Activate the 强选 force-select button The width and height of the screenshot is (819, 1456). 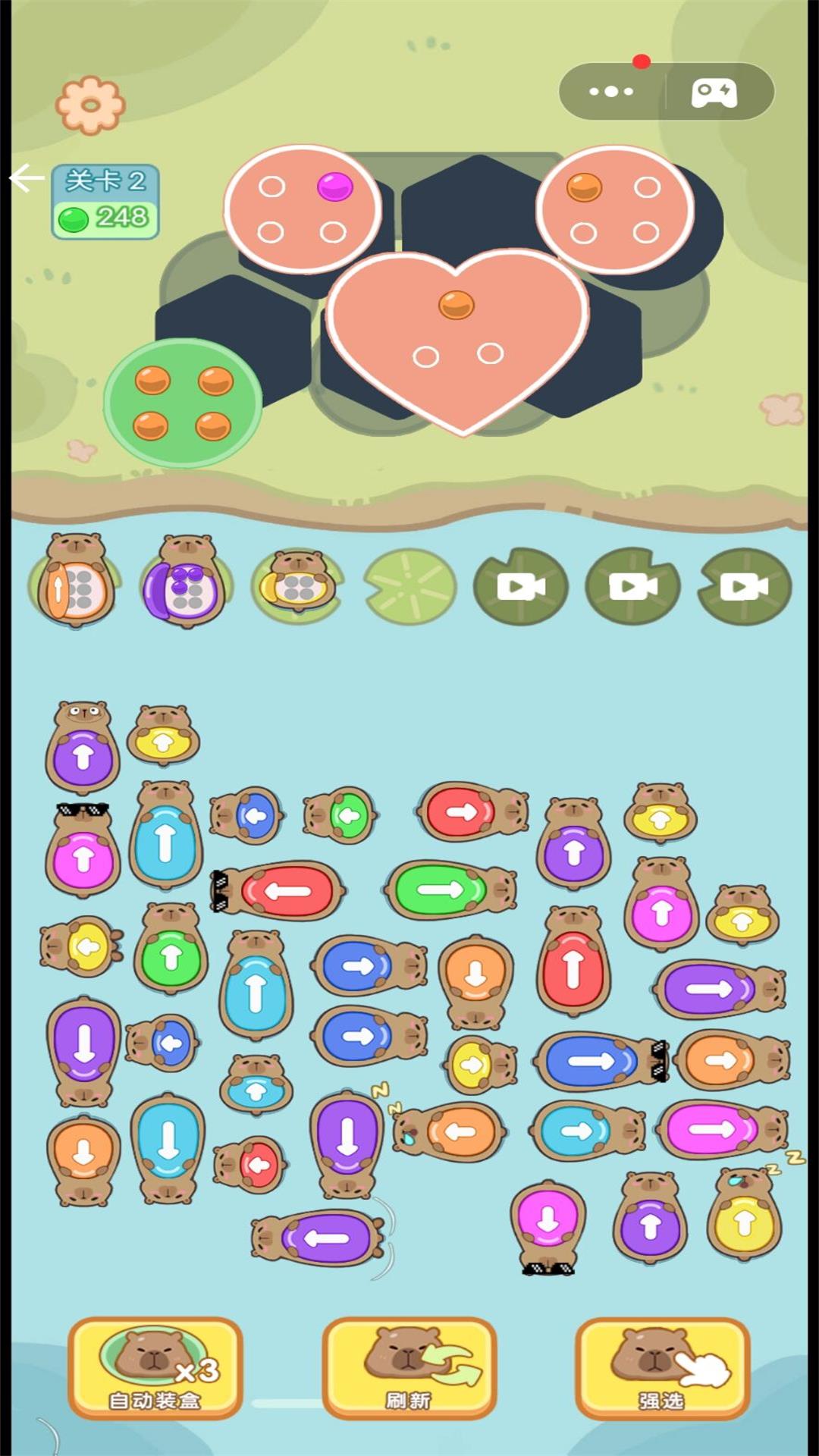[663, 1369]
